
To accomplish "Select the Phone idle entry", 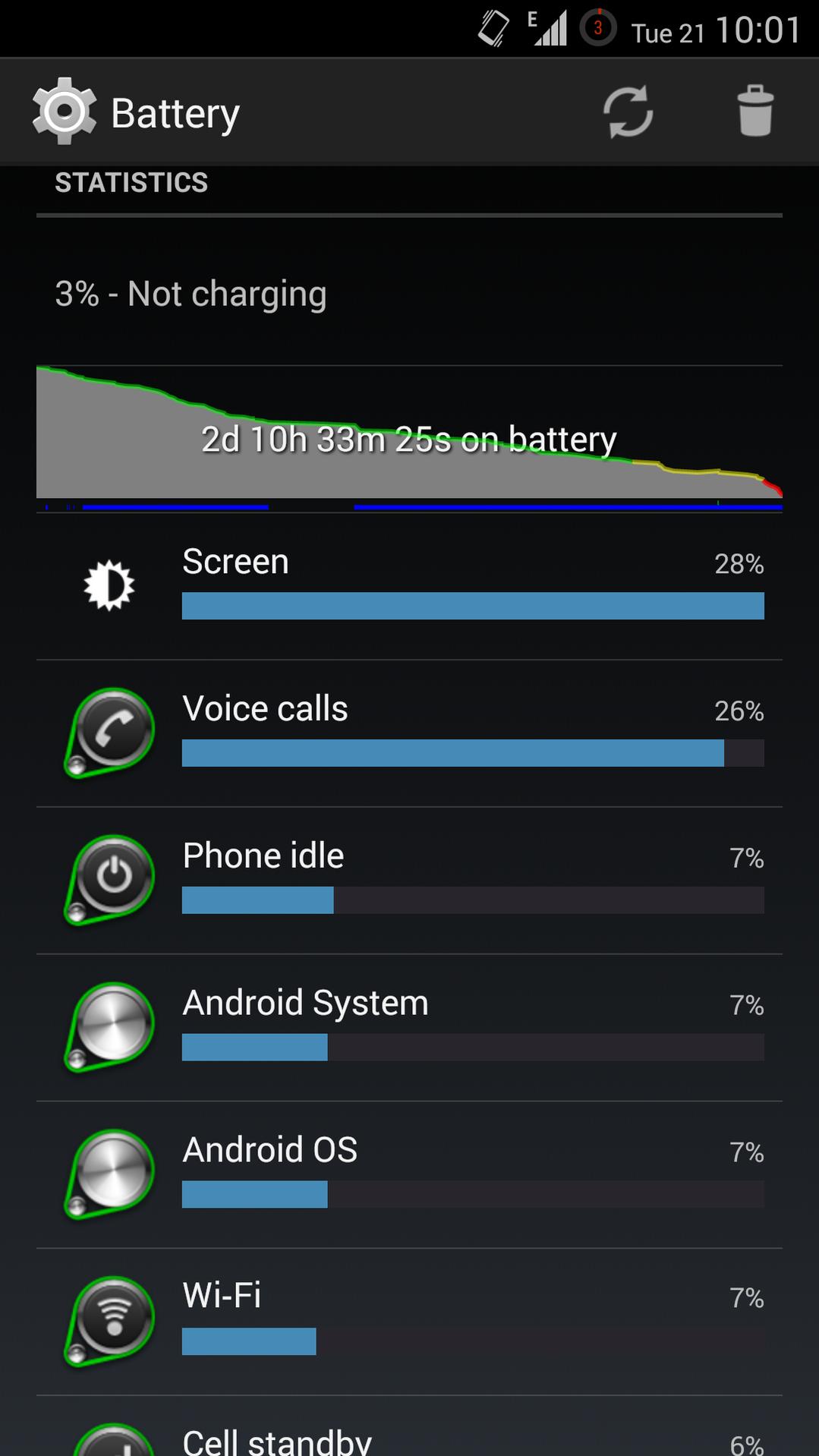I will click(x=409, y=881).
